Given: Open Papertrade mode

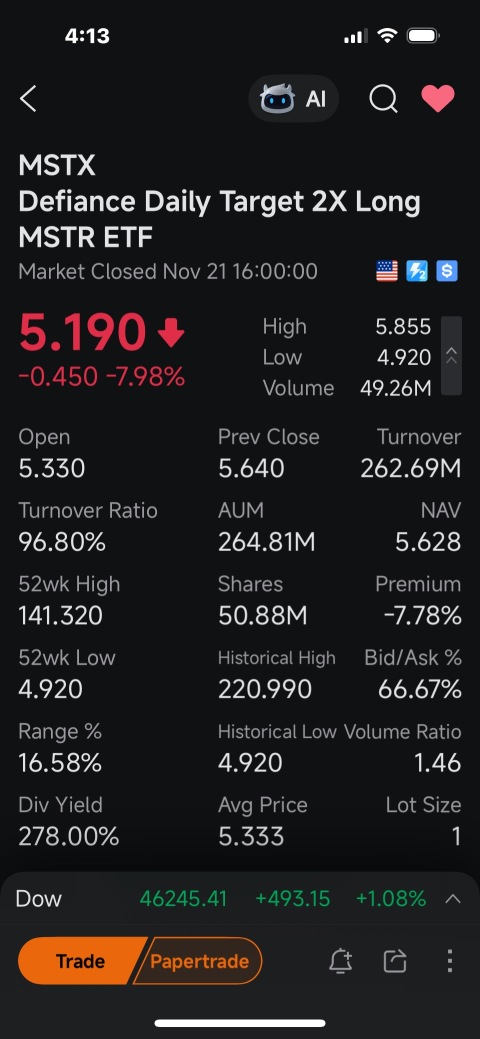Looking at the screenshot, I should click(x=199, y=961).
